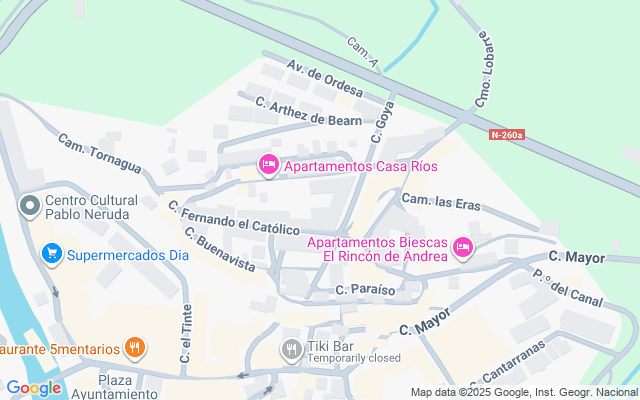This screenshot has height=400, width=640.
Task: Select the Tiki Bar restaurant pin
Action: point(291,351)
